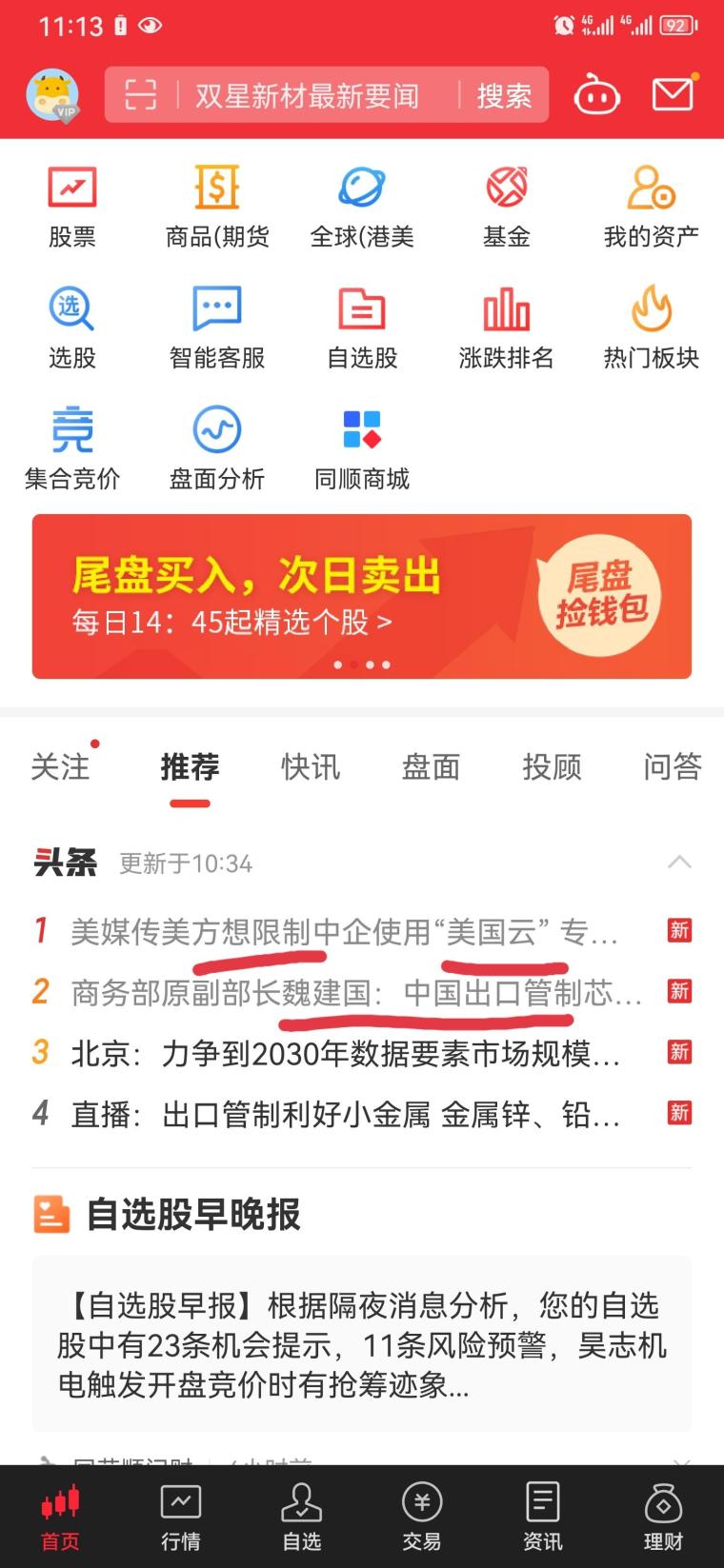
Task: Switch to the 关注 tab
Action: click(60, 767)
